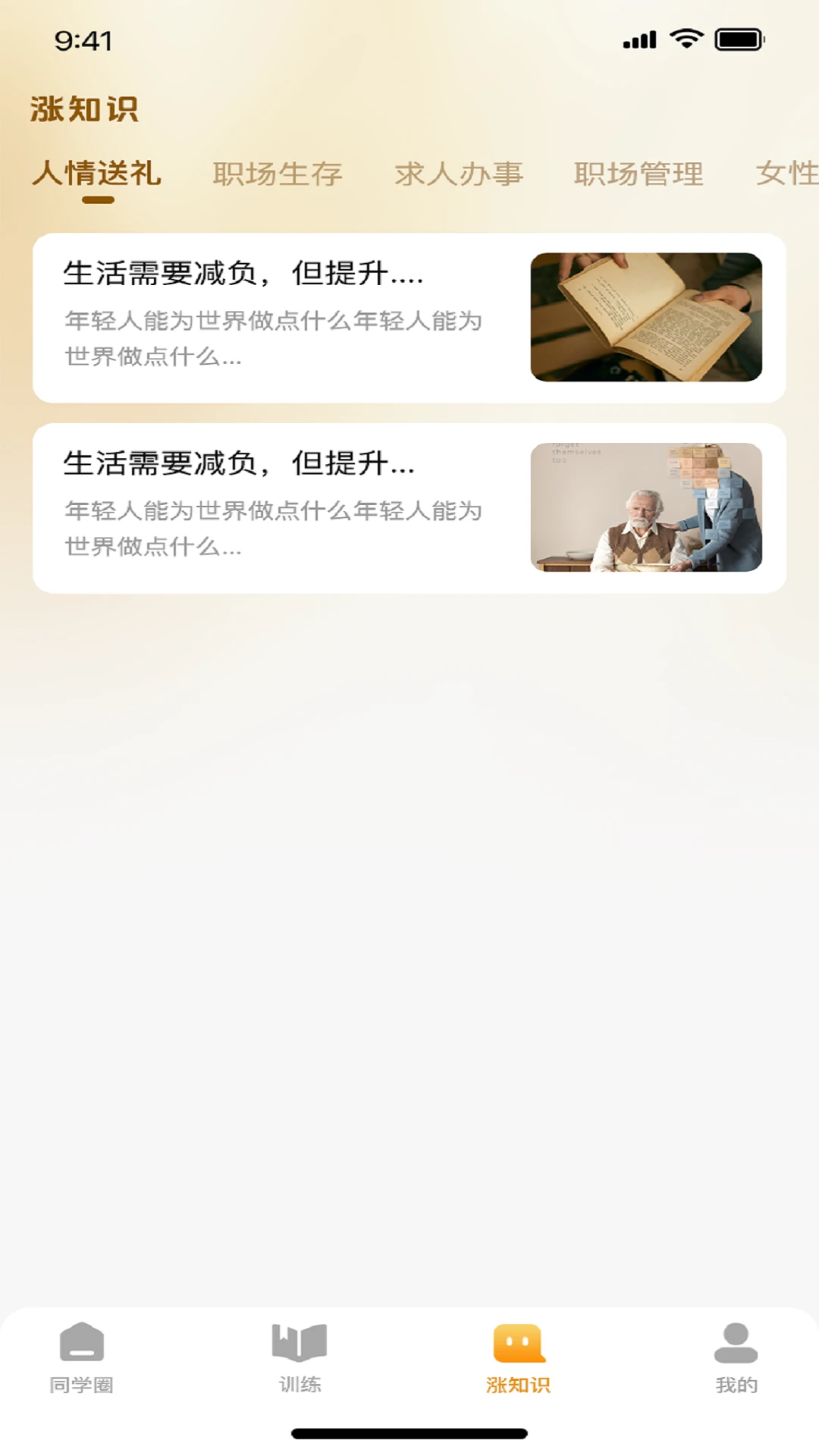The image size is (819, 1456).
Task: Tap the battery icon in the status bar
Action: pos(733,39)
